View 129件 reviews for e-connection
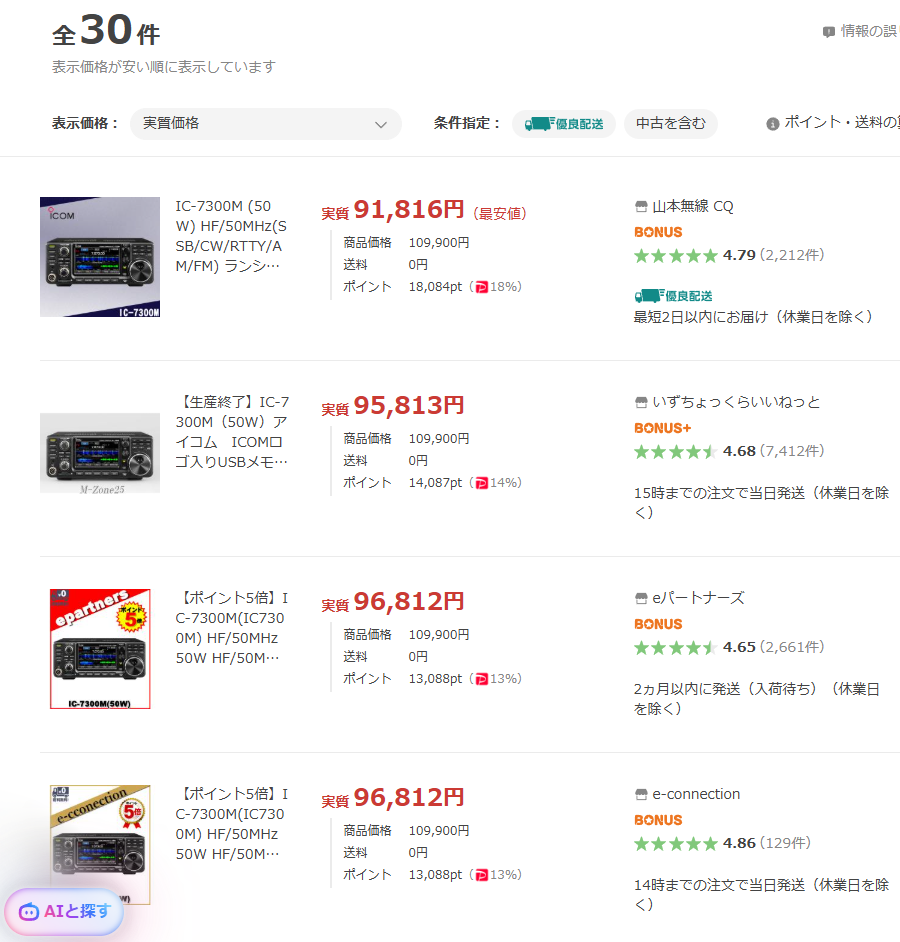This screenshot has width=900, height=942. [x=785, y=843]
